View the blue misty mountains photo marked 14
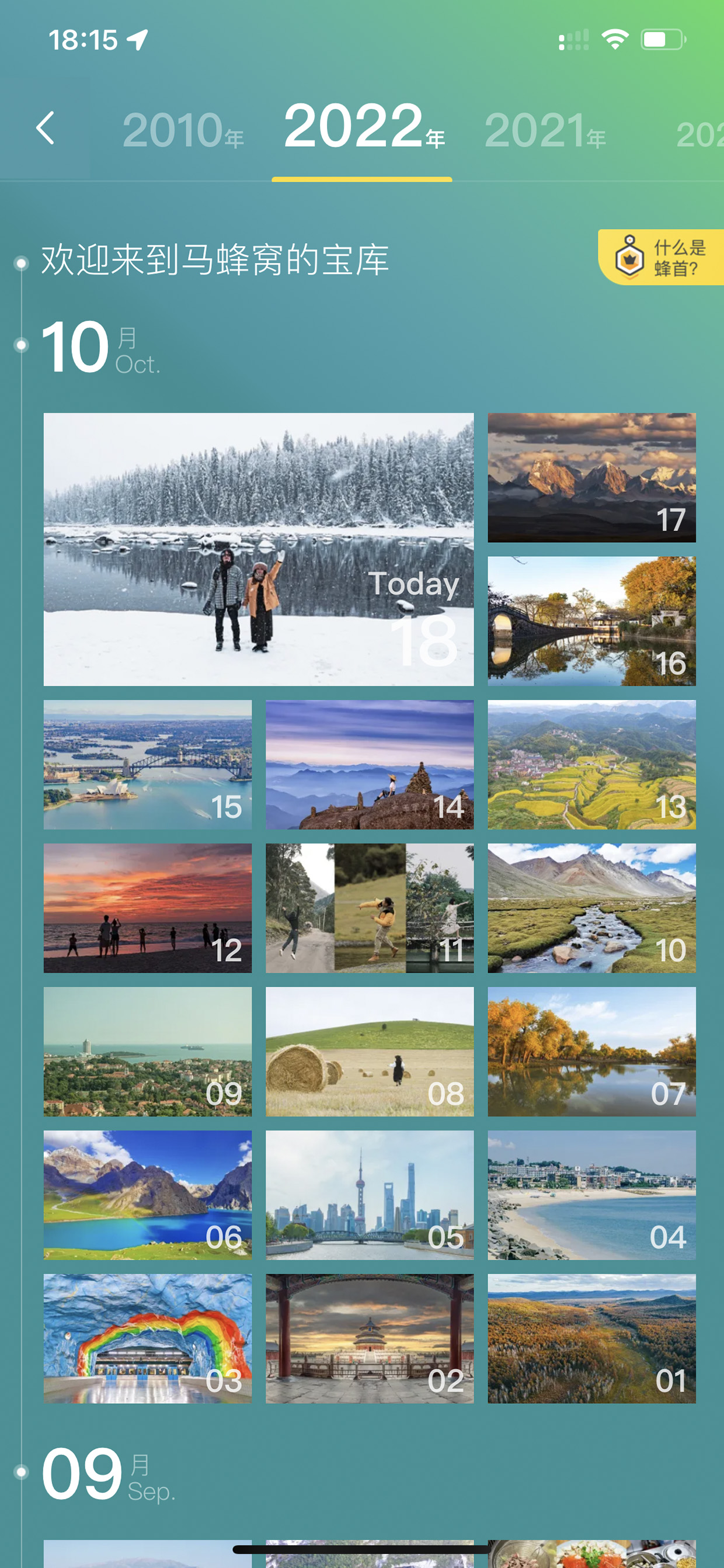724x1568 pixels. tap(370, 765)
